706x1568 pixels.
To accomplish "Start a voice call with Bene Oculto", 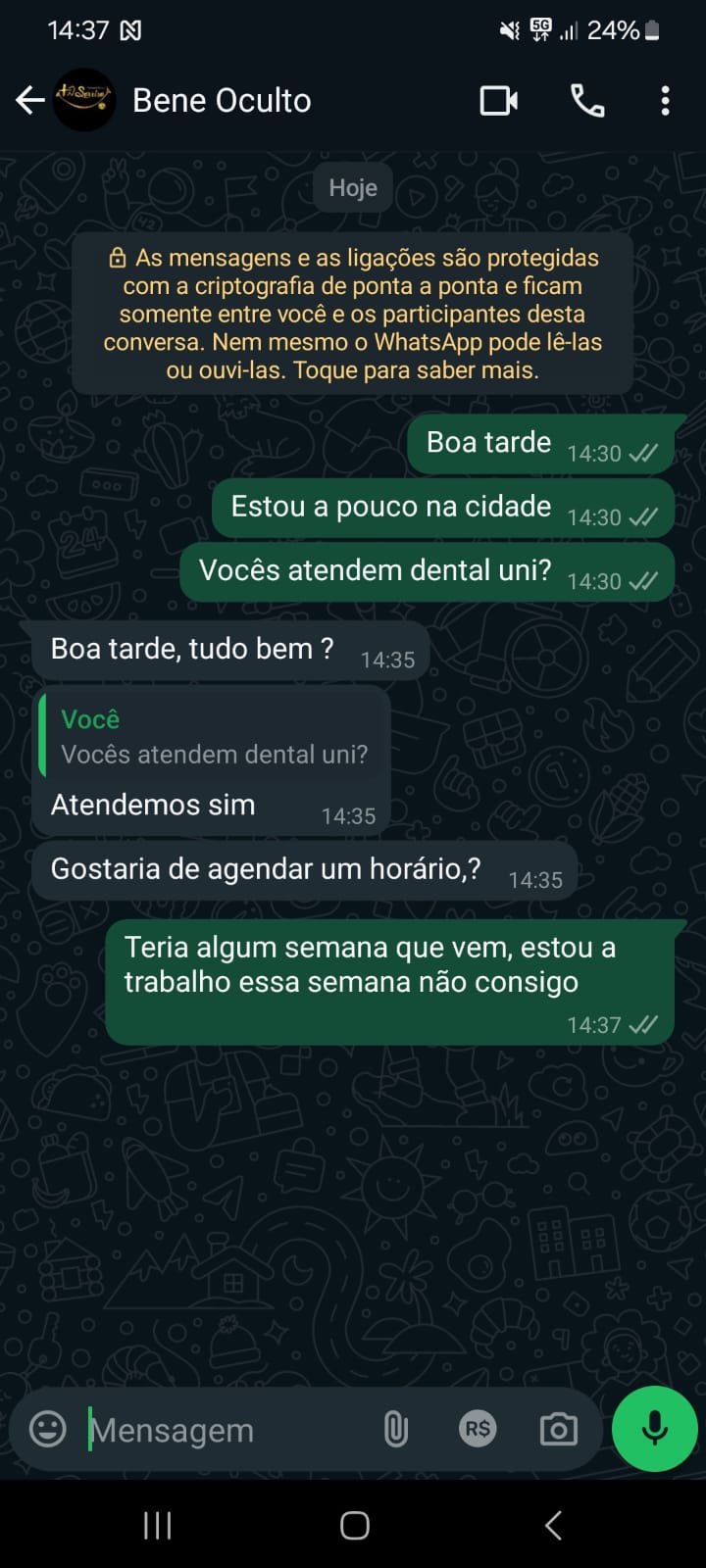I will pos(587,100).
